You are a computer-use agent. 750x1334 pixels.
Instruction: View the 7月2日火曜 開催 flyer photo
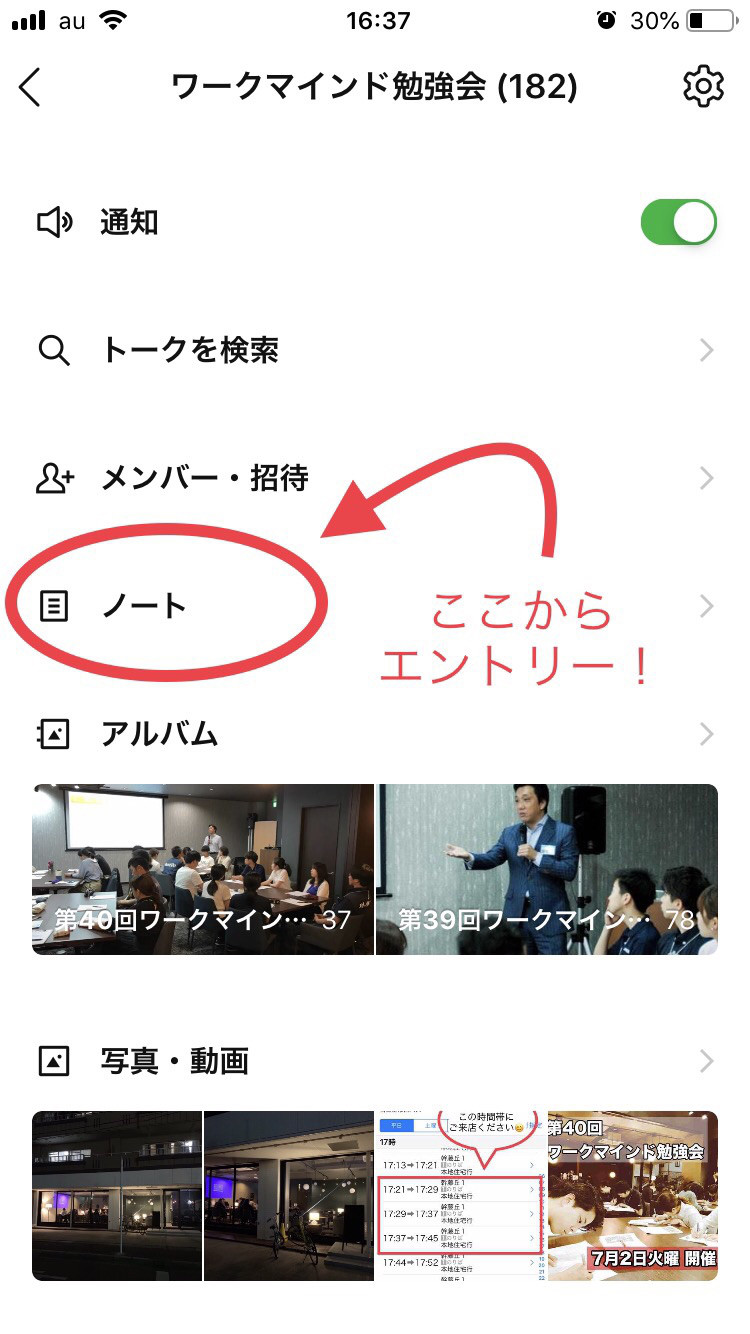633,1195
